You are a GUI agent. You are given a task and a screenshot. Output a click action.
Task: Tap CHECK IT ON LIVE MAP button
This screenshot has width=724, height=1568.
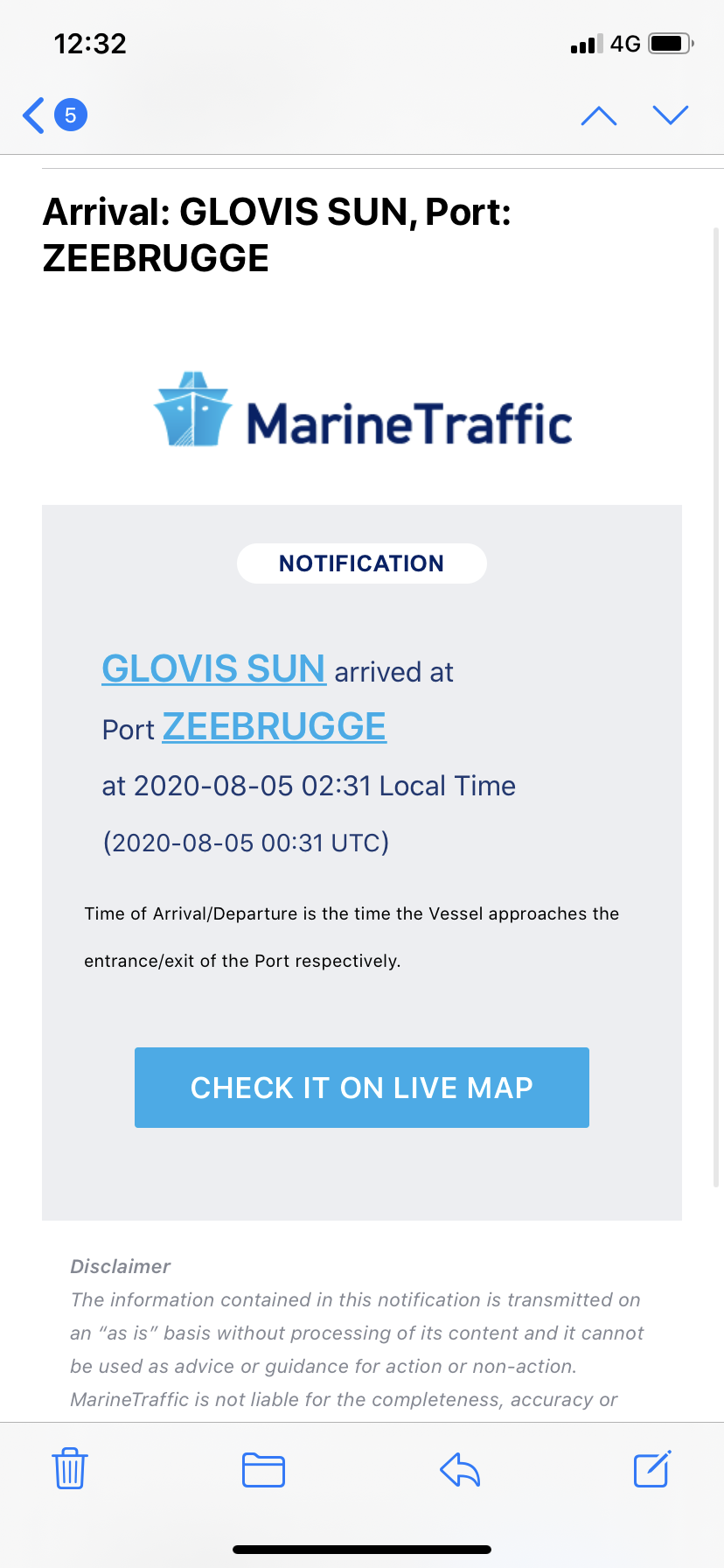[x=361, y=1088]
